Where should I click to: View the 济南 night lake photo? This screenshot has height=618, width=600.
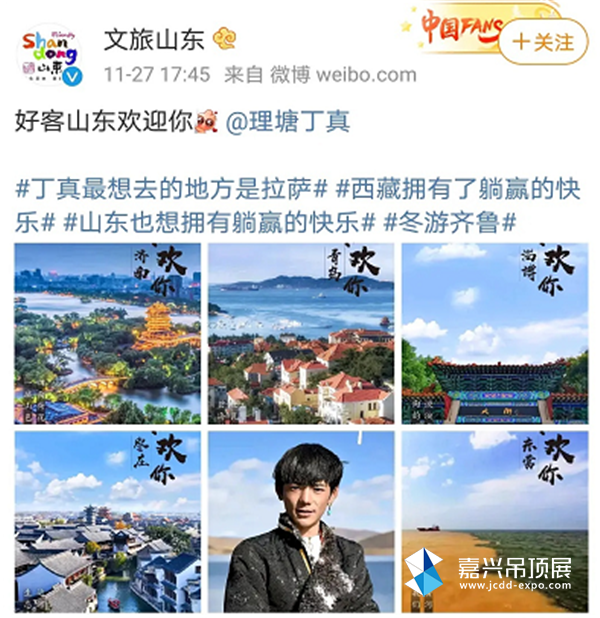(107, 333)
